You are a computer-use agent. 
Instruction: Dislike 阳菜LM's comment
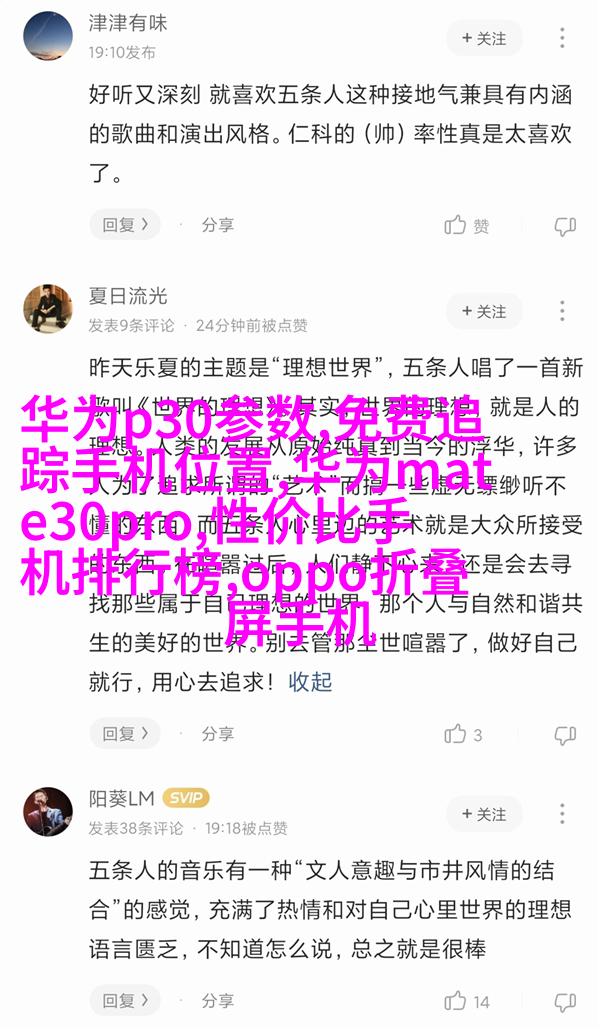pos(565,1001)
